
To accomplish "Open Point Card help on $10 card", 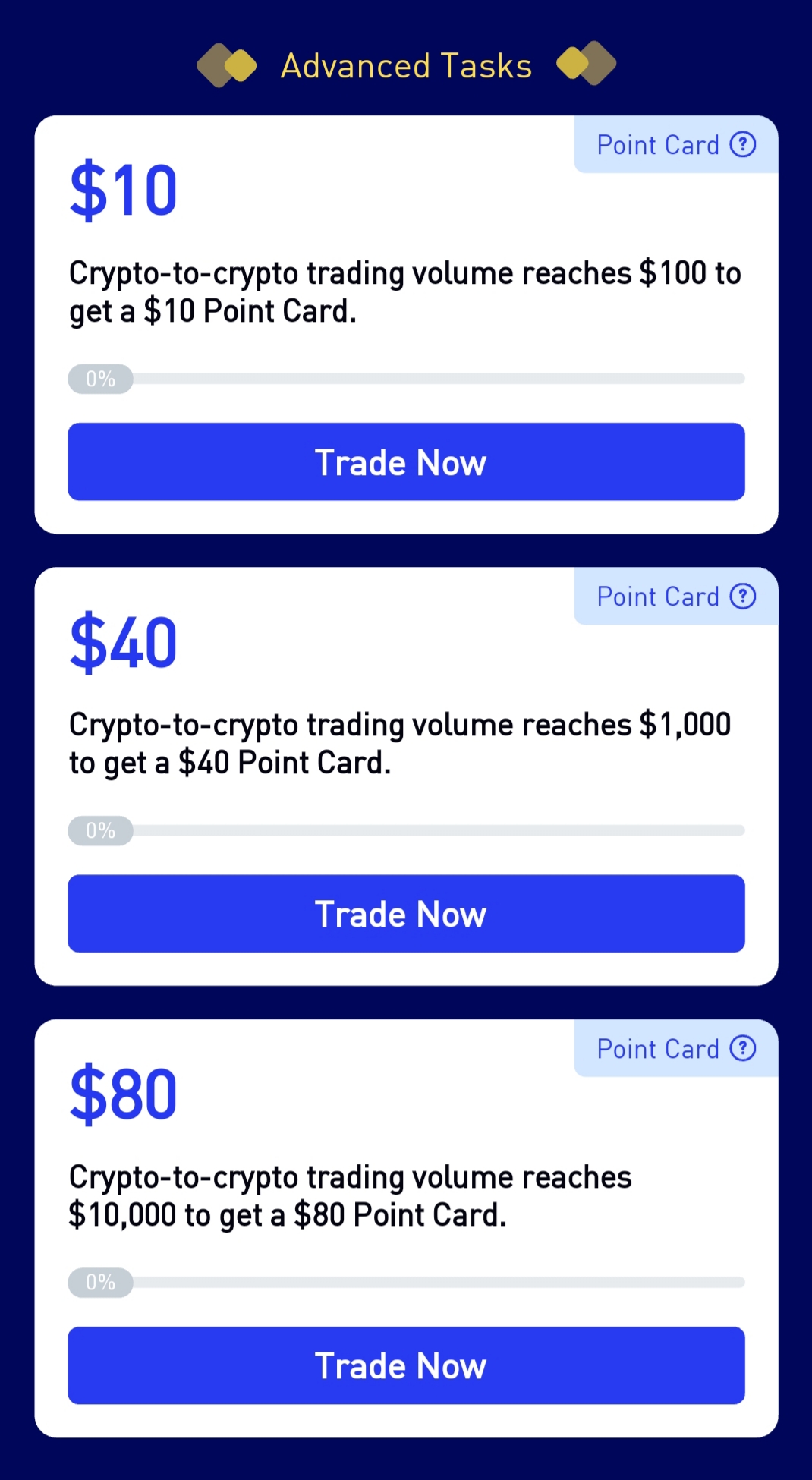I will coord(743,144).
